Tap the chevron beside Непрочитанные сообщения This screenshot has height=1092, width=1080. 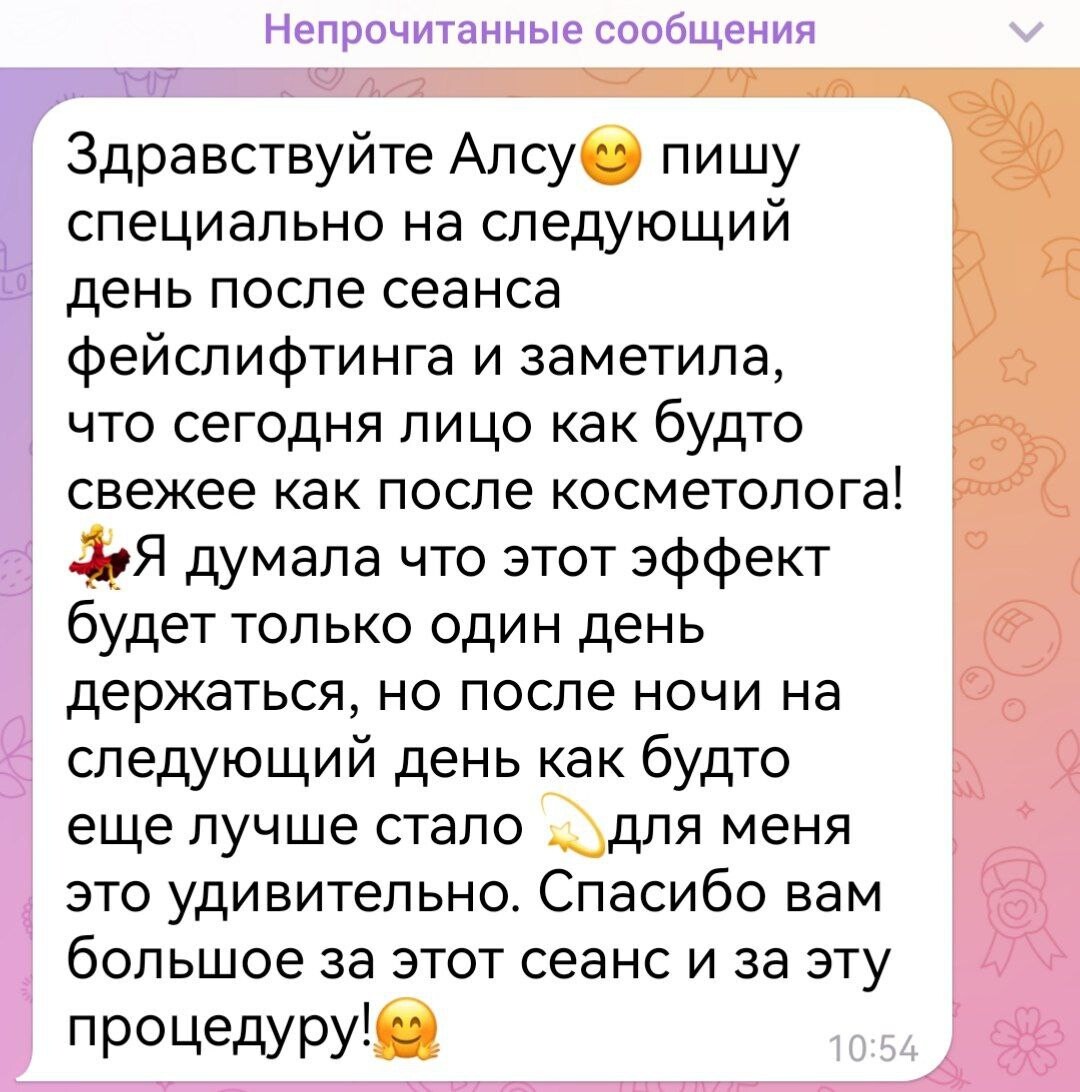click(x=1027, y=34)
